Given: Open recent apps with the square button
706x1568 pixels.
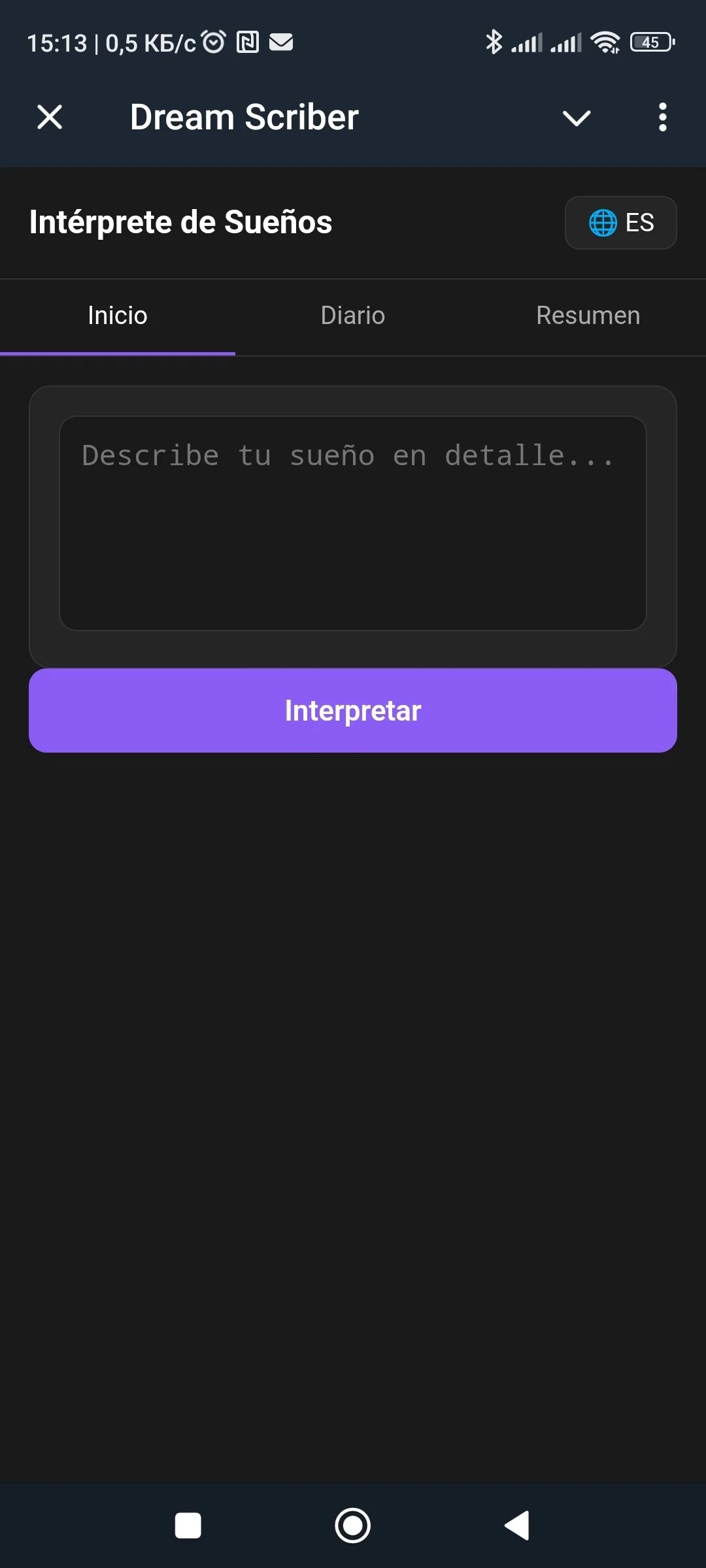Looking at the screenshot, I should 188,1526.
